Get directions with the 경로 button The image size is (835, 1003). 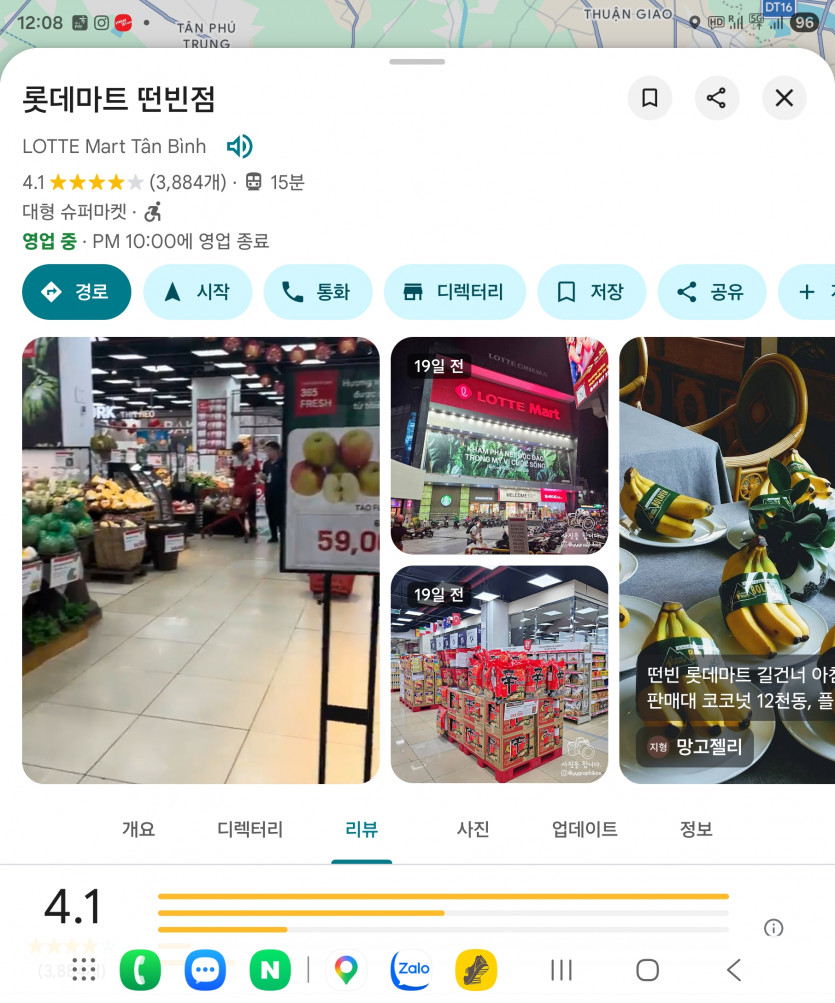tap(77, 292)
